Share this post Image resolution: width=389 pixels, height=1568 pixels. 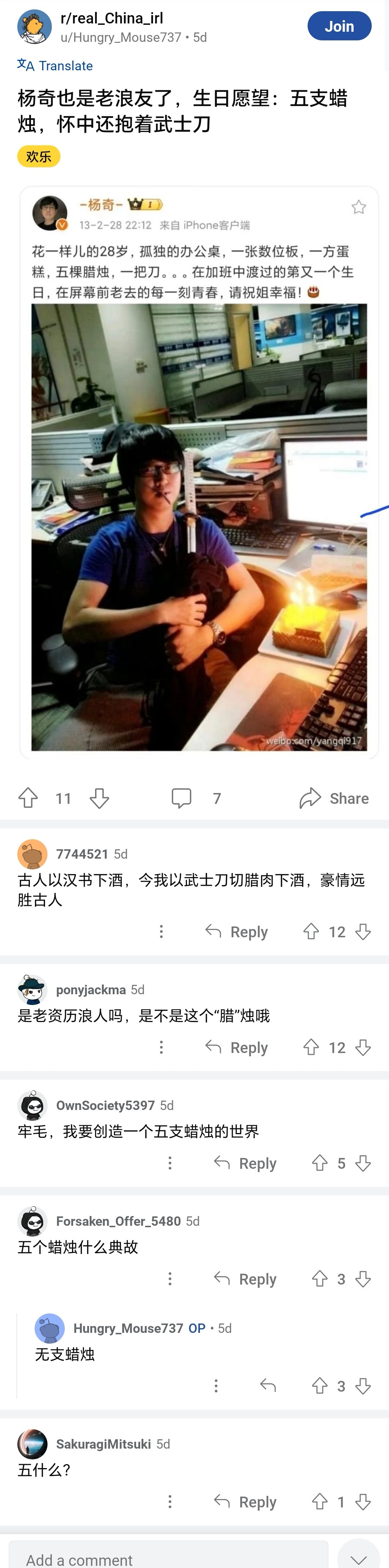[334, 798]
